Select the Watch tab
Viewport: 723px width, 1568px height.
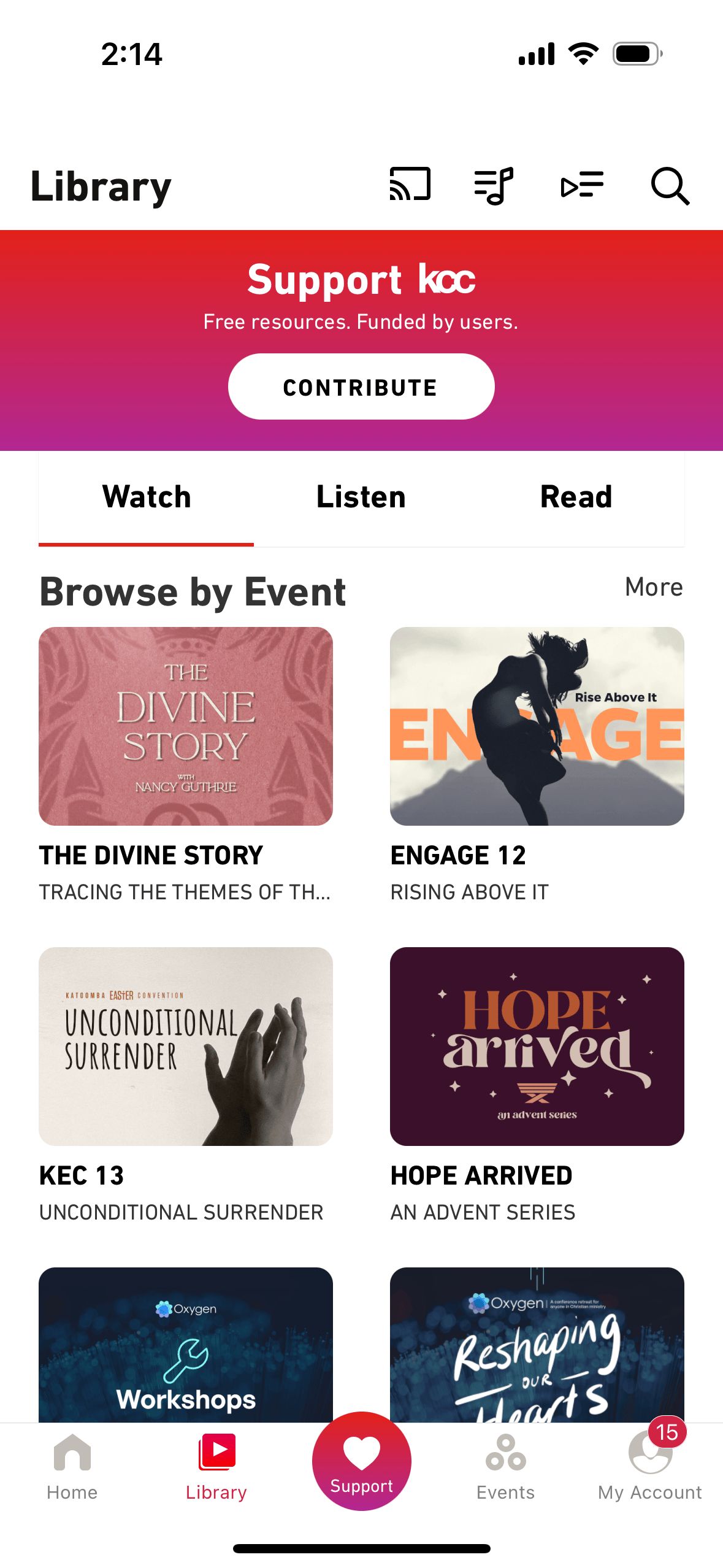[x=147, y=497]
